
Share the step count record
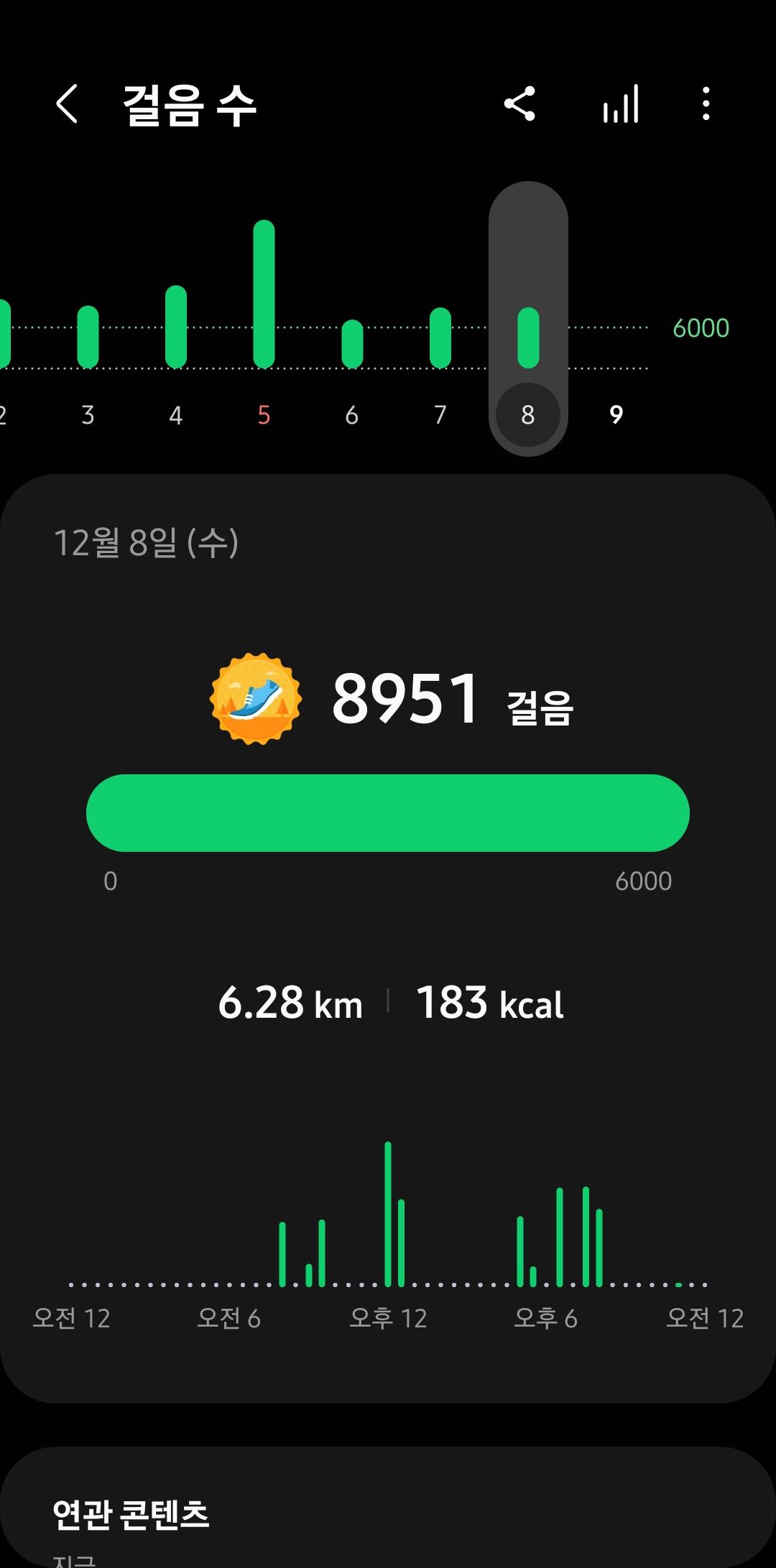point(519,104)
